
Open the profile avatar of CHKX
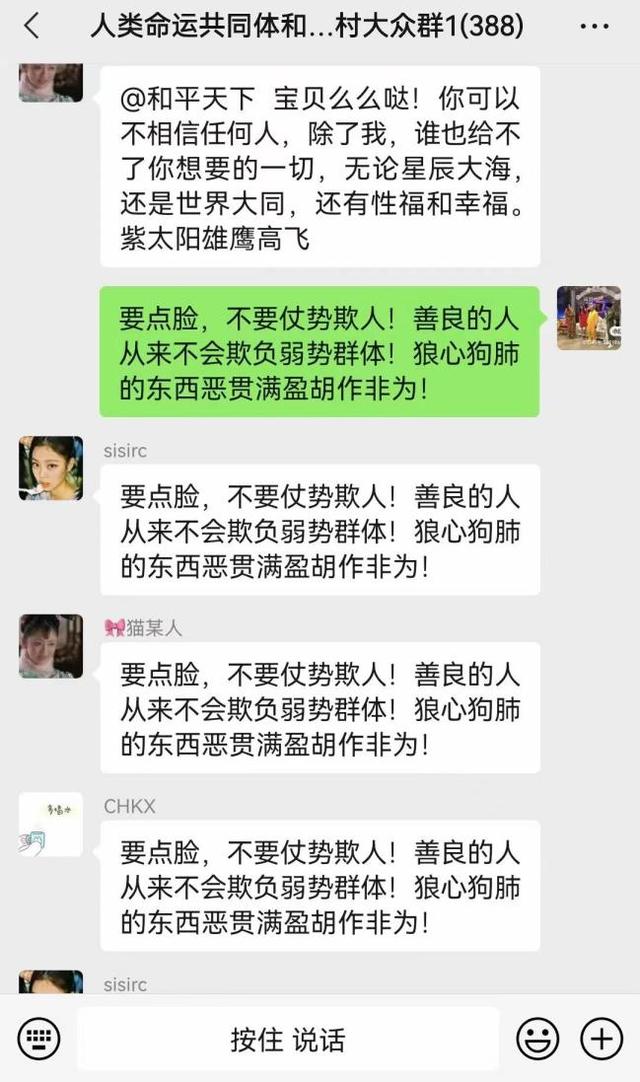[51, 824]
